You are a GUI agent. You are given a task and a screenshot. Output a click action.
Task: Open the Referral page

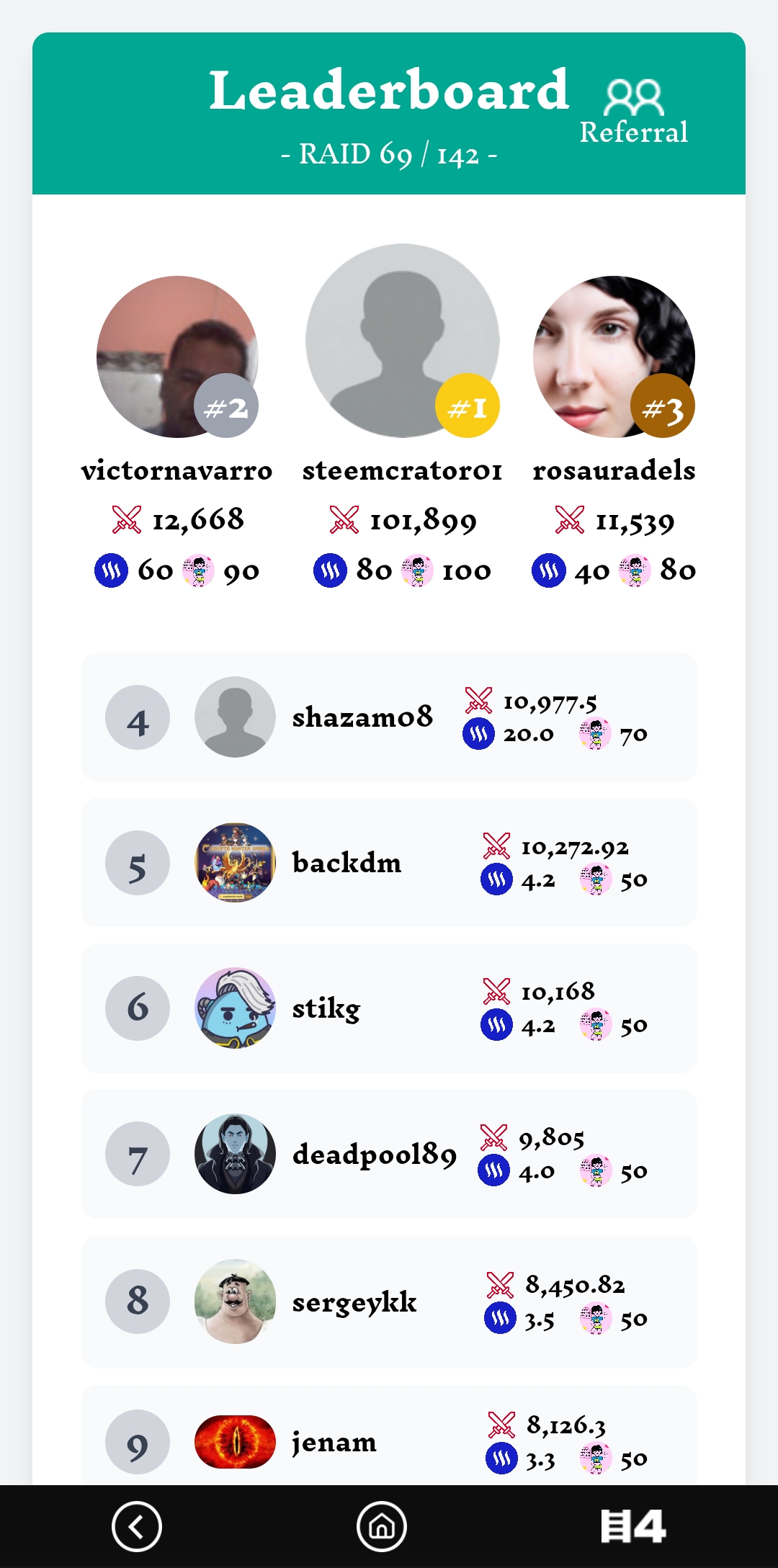tap(633, 112)
